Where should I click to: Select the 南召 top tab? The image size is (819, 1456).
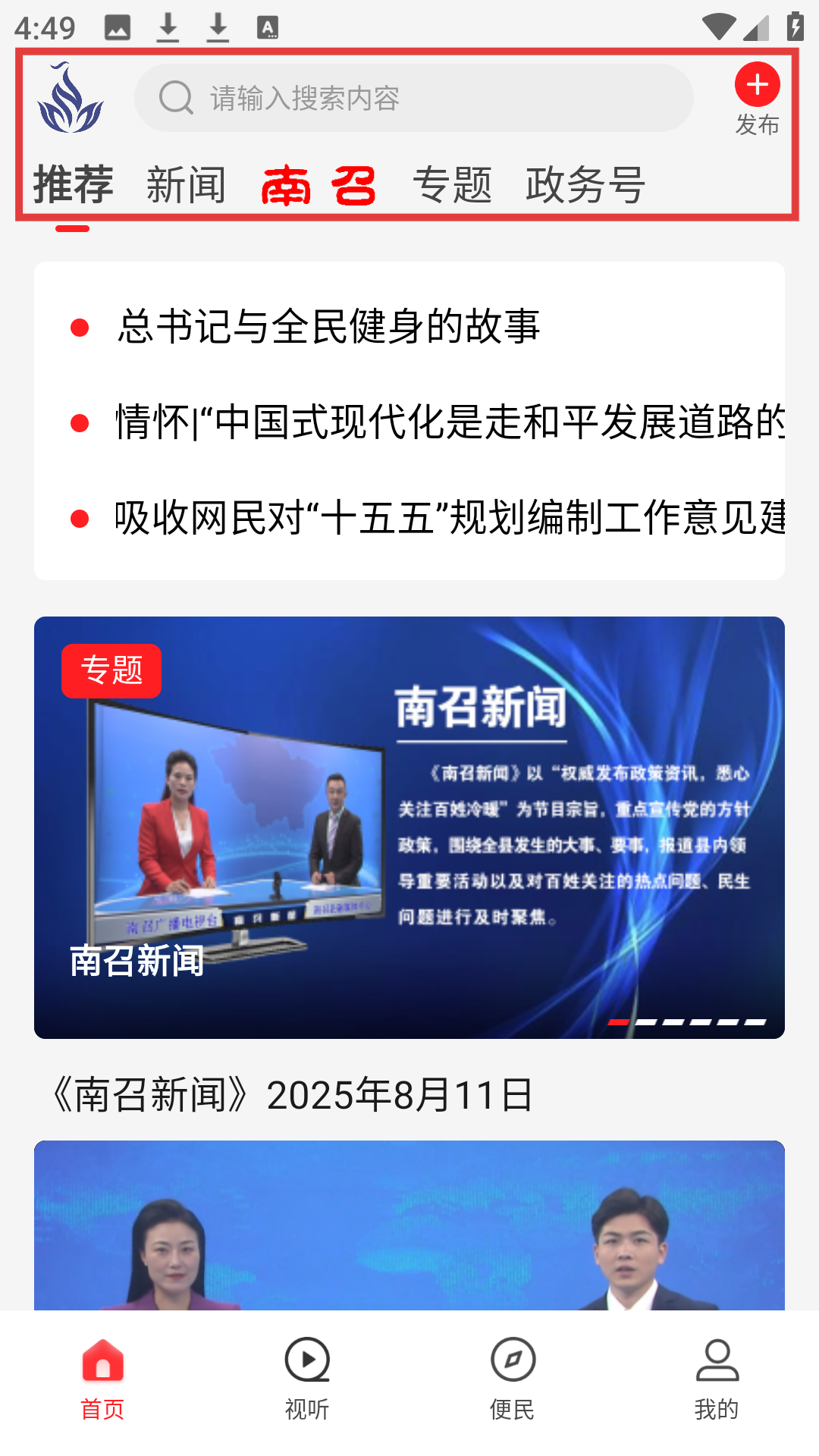click(x=319, y=186)
